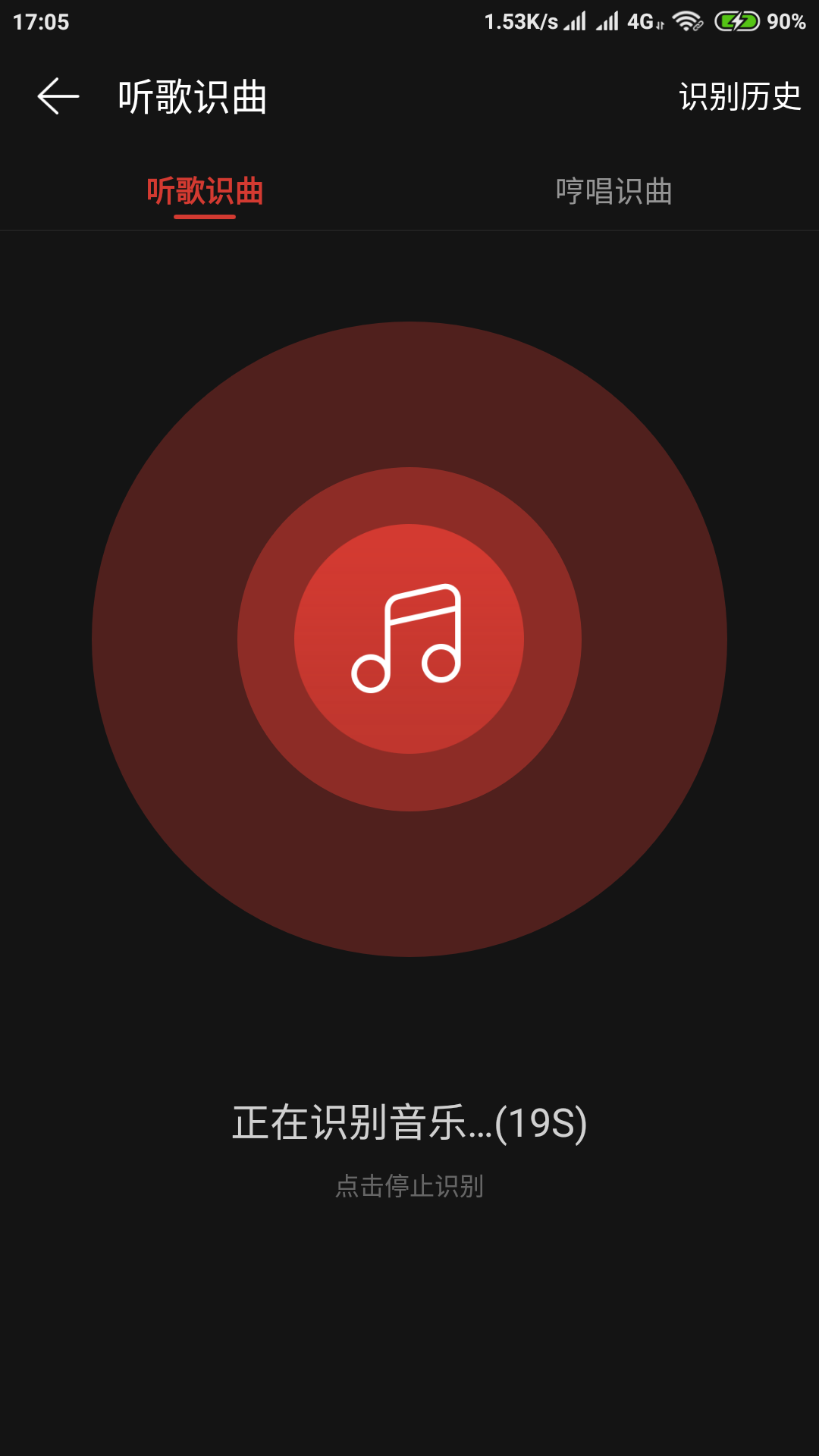Stop recognition via the music note button
Screen dimensions: 819x1456
pyautogui.click(x=409, y=639)
